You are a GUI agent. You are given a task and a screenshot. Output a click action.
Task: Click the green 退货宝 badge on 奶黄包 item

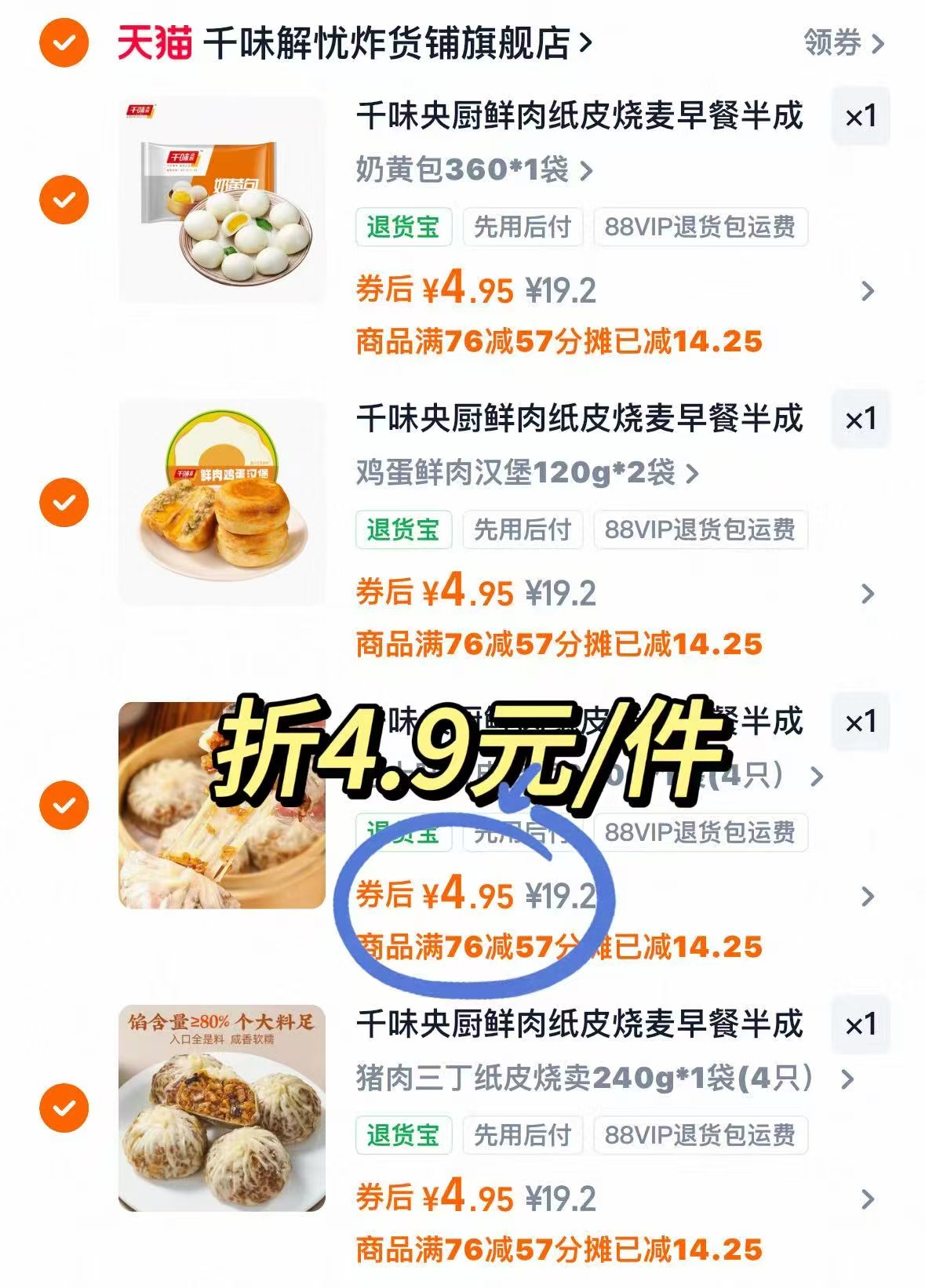tap(402, 227)
